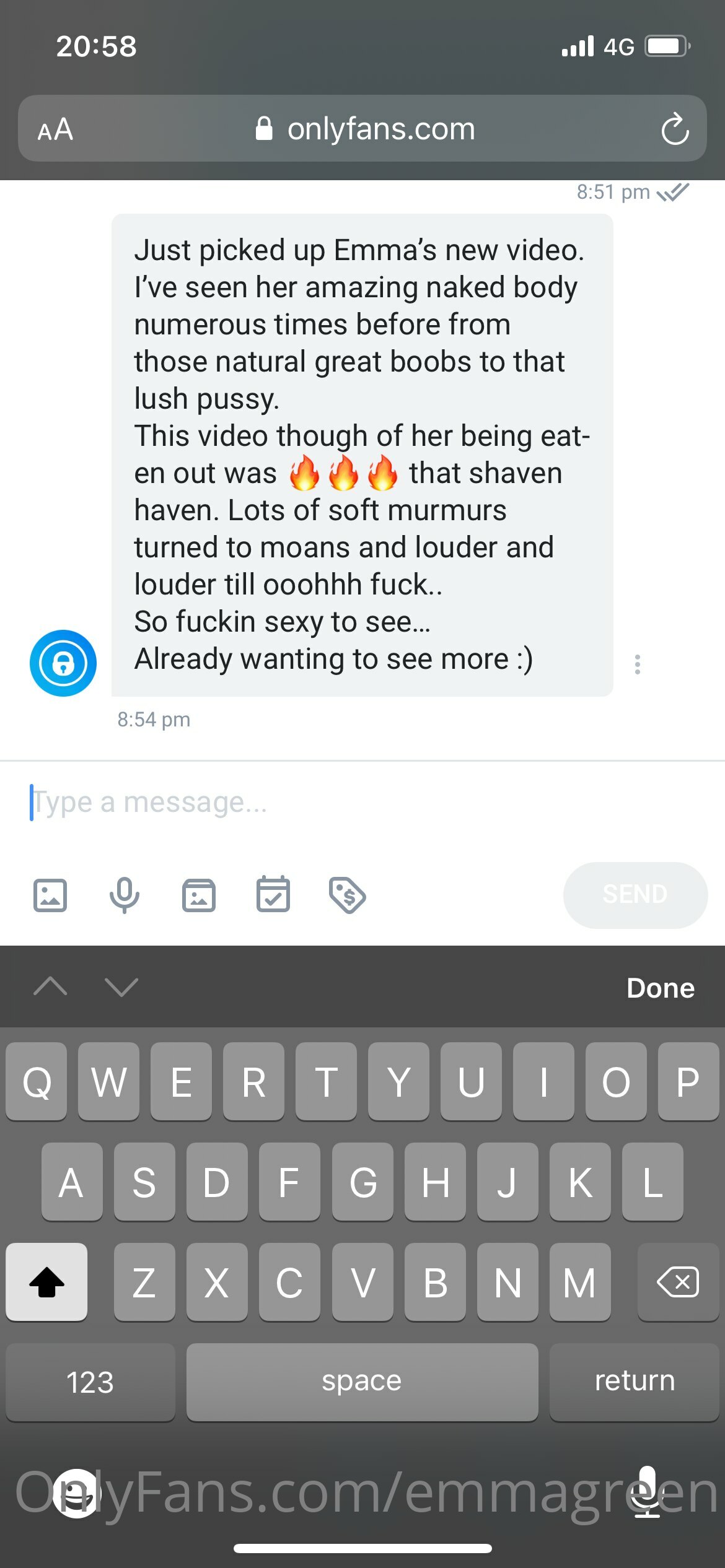
Task: Open the vault media picker
Action: click(x=199, y=895)
